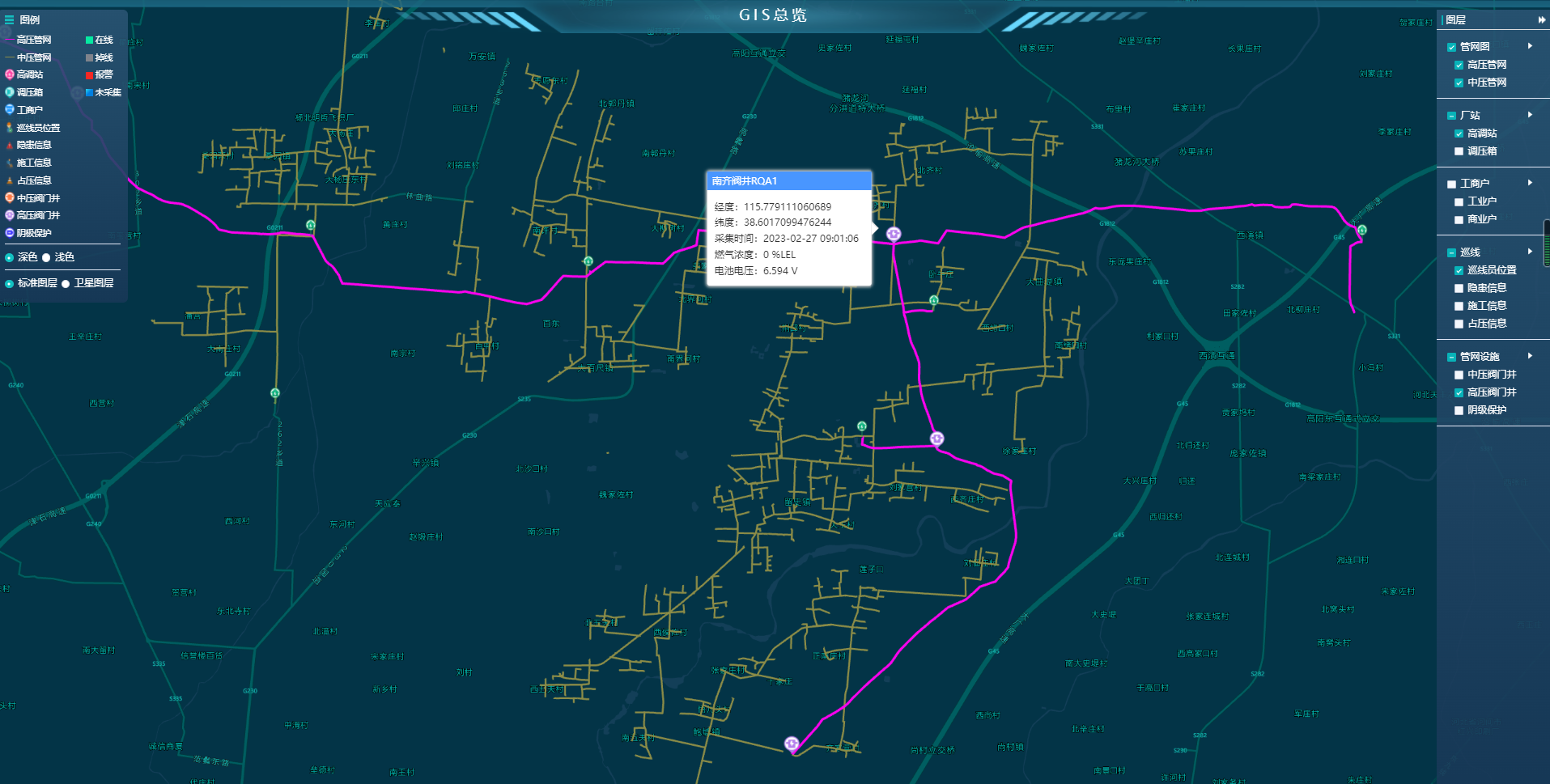
Task: Show 隐患信息 on the map
Action: [x=1459, y=289]
